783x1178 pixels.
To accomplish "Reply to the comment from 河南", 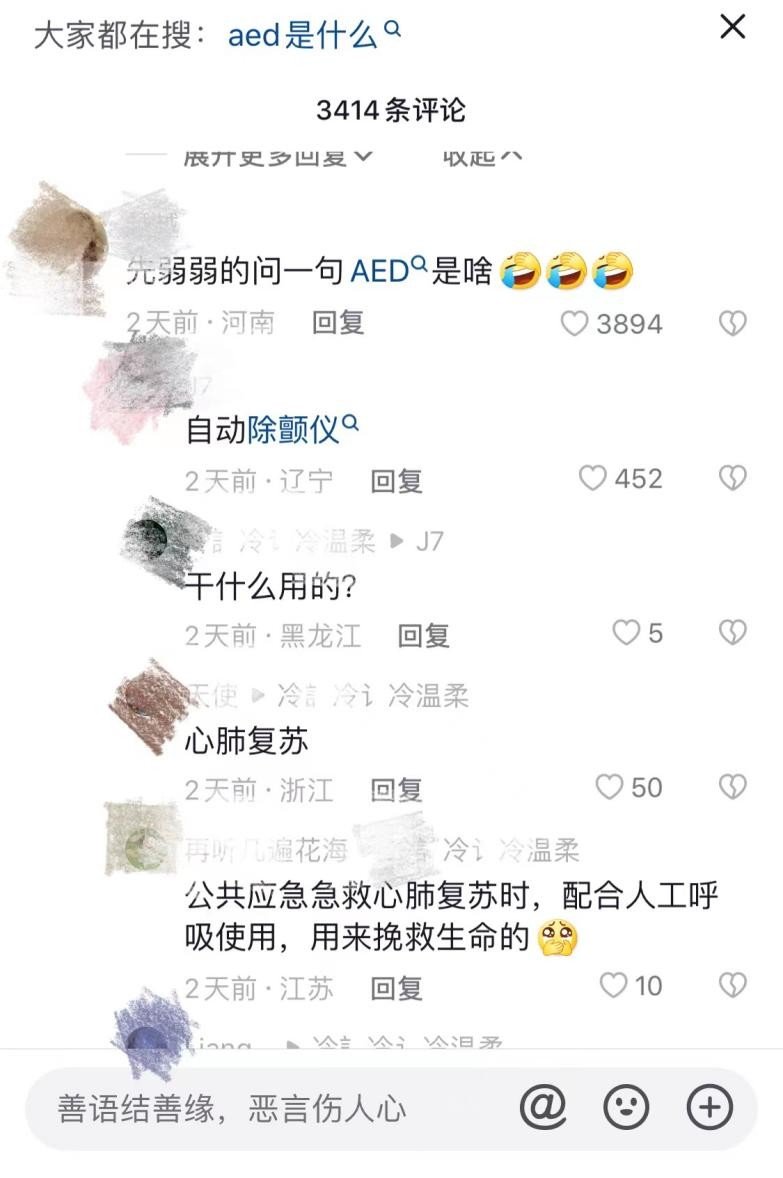I will tap(338, 323).
